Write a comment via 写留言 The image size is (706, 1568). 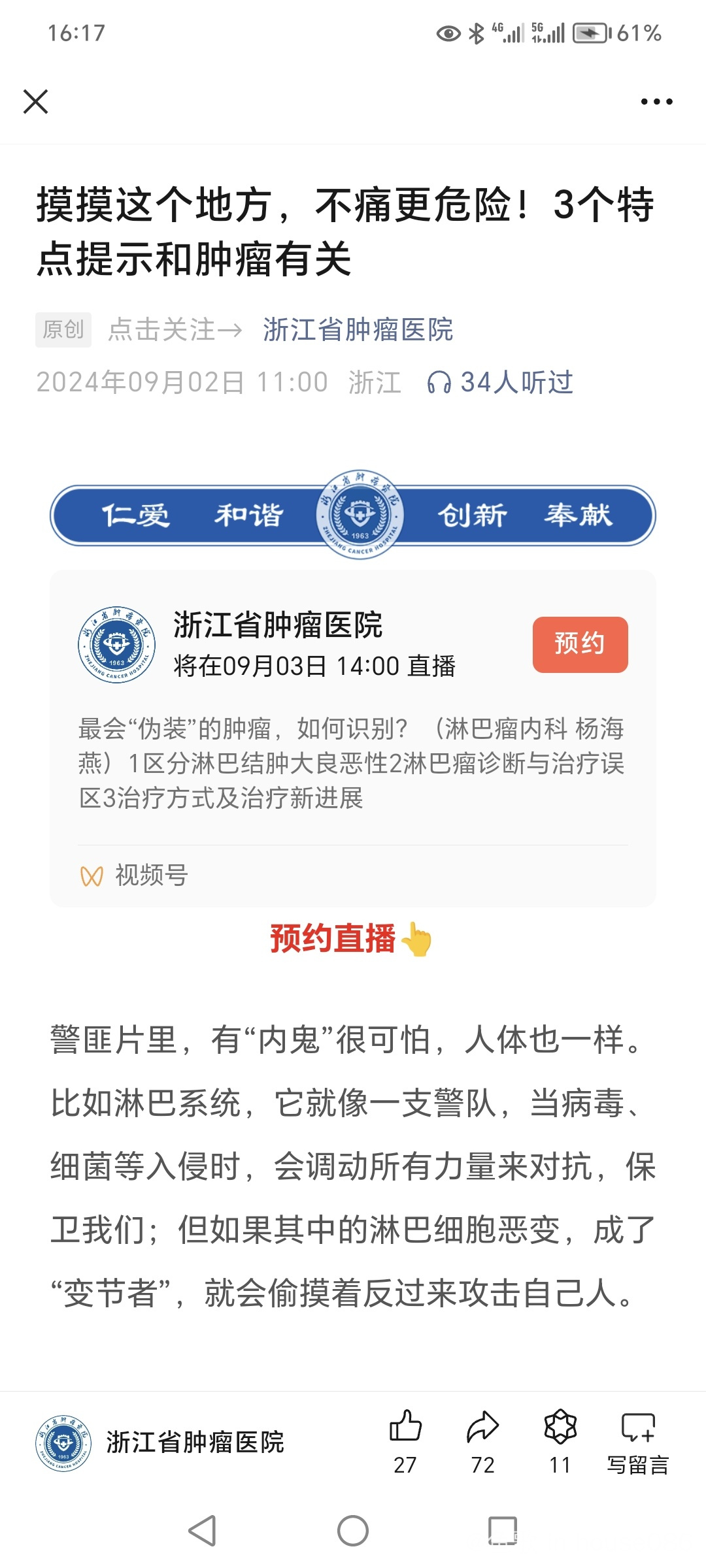(638, 1441)
